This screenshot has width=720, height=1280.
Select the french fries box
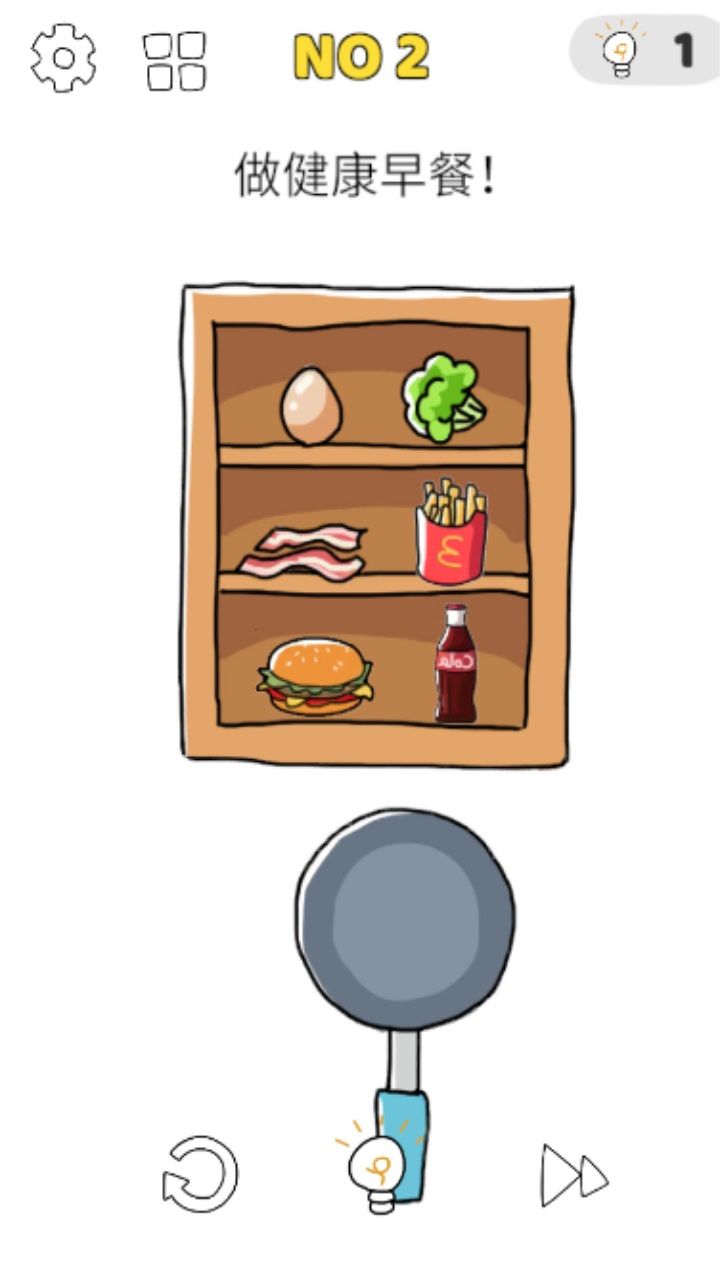(x=451, y=532)
